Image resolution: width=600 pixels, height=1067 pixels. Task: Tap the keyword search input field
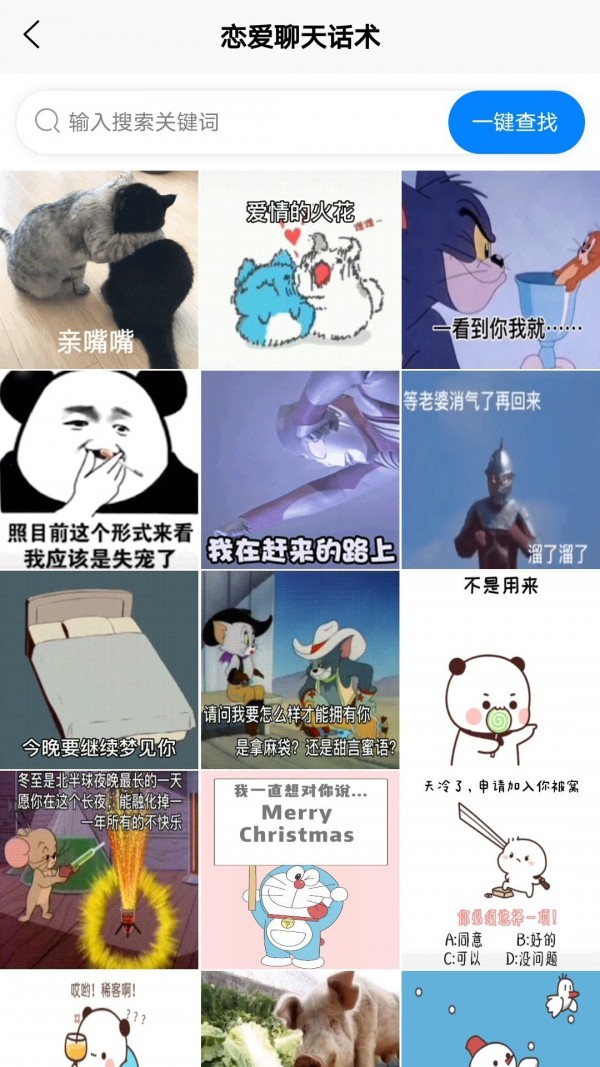(x=240, y=122)
